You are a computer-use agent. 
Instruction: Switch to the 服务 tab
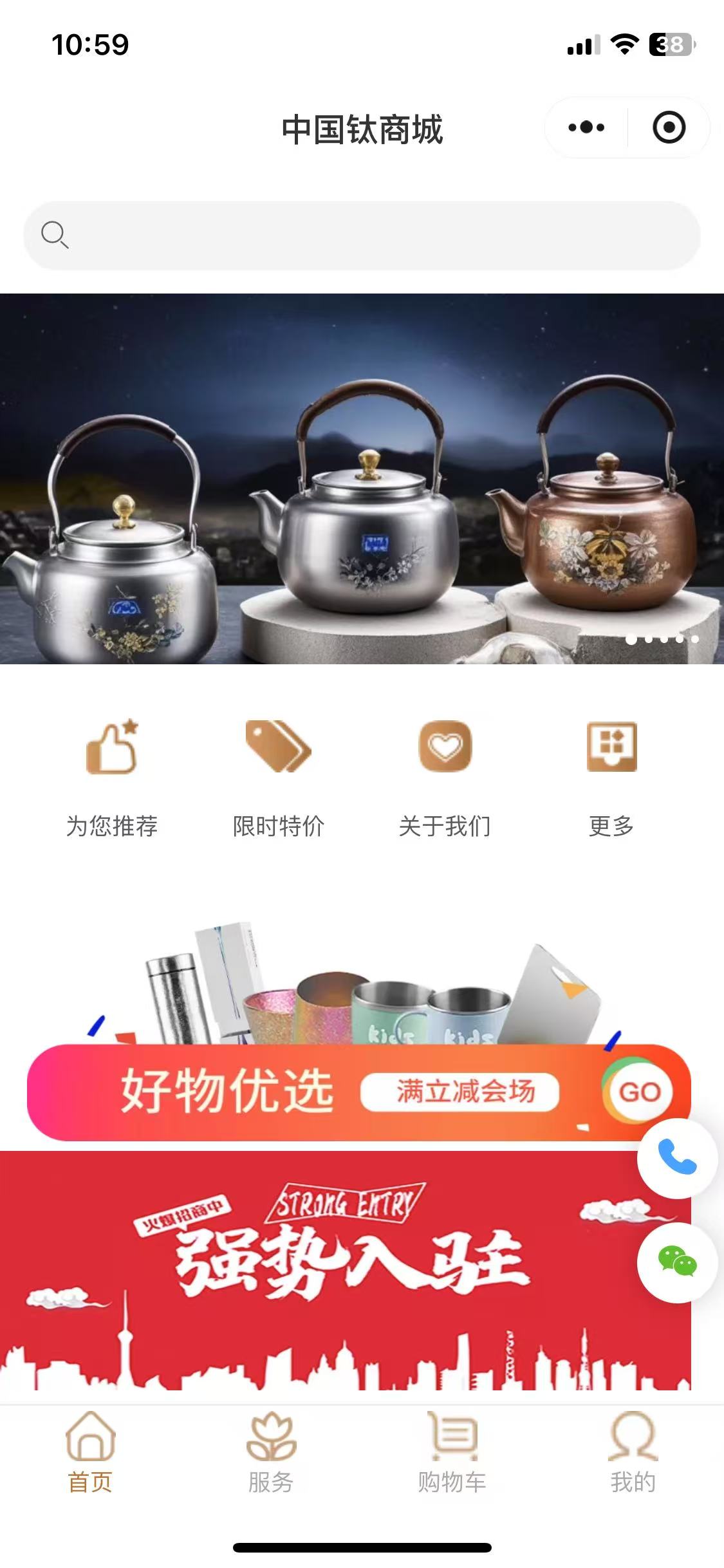271,1452
